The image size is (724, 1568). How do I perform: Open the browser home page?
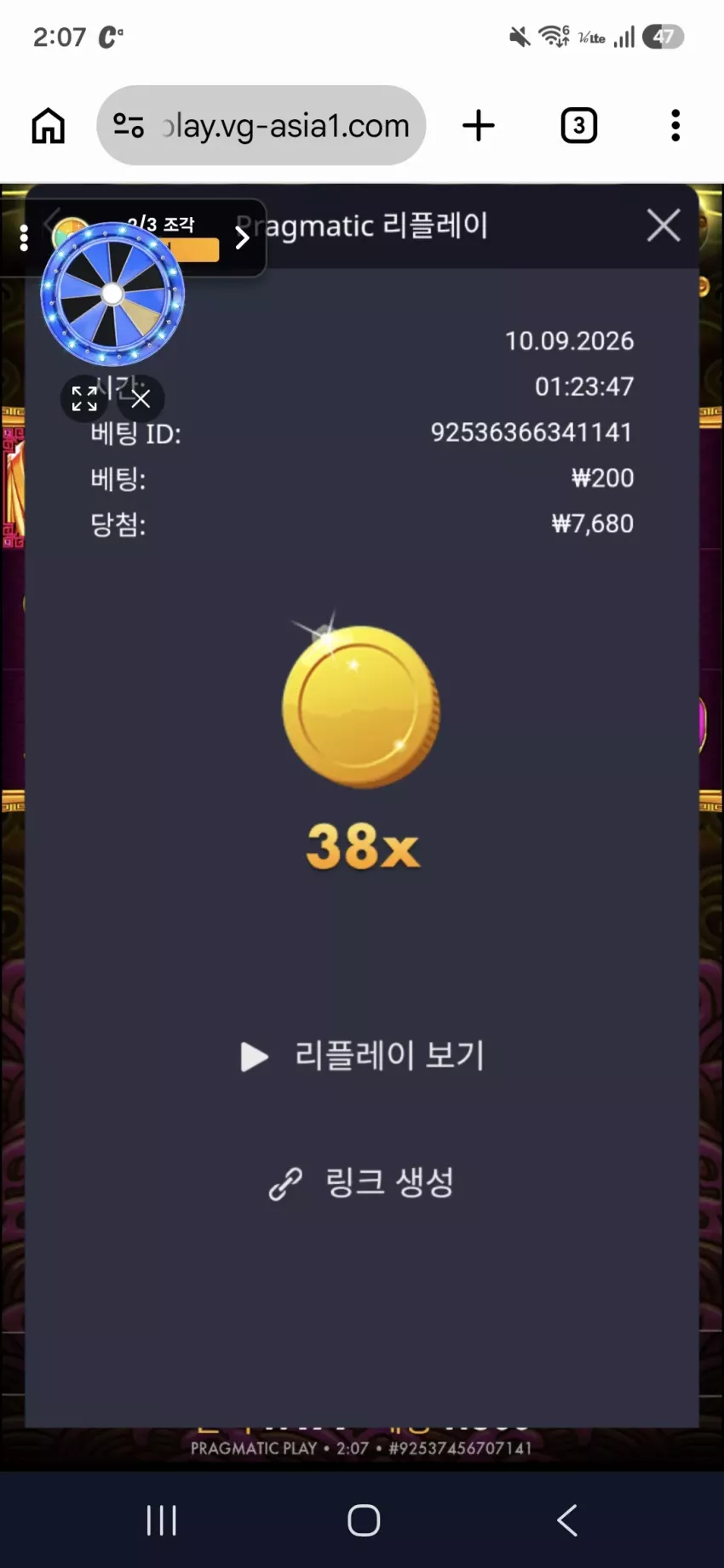point(49,126)
